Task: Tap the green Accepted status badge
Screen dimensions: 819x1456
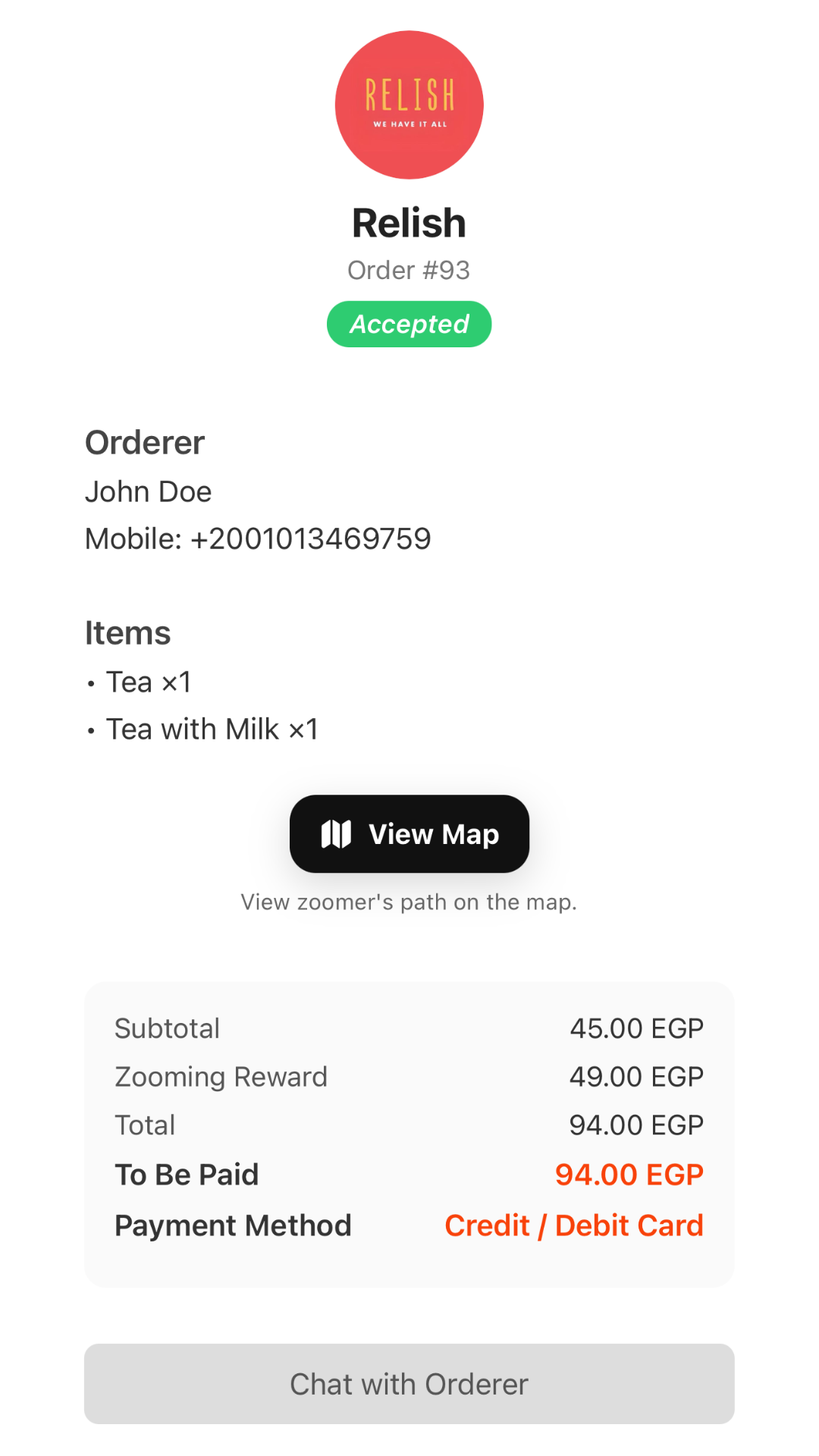Action: click(x=409, y=324)
